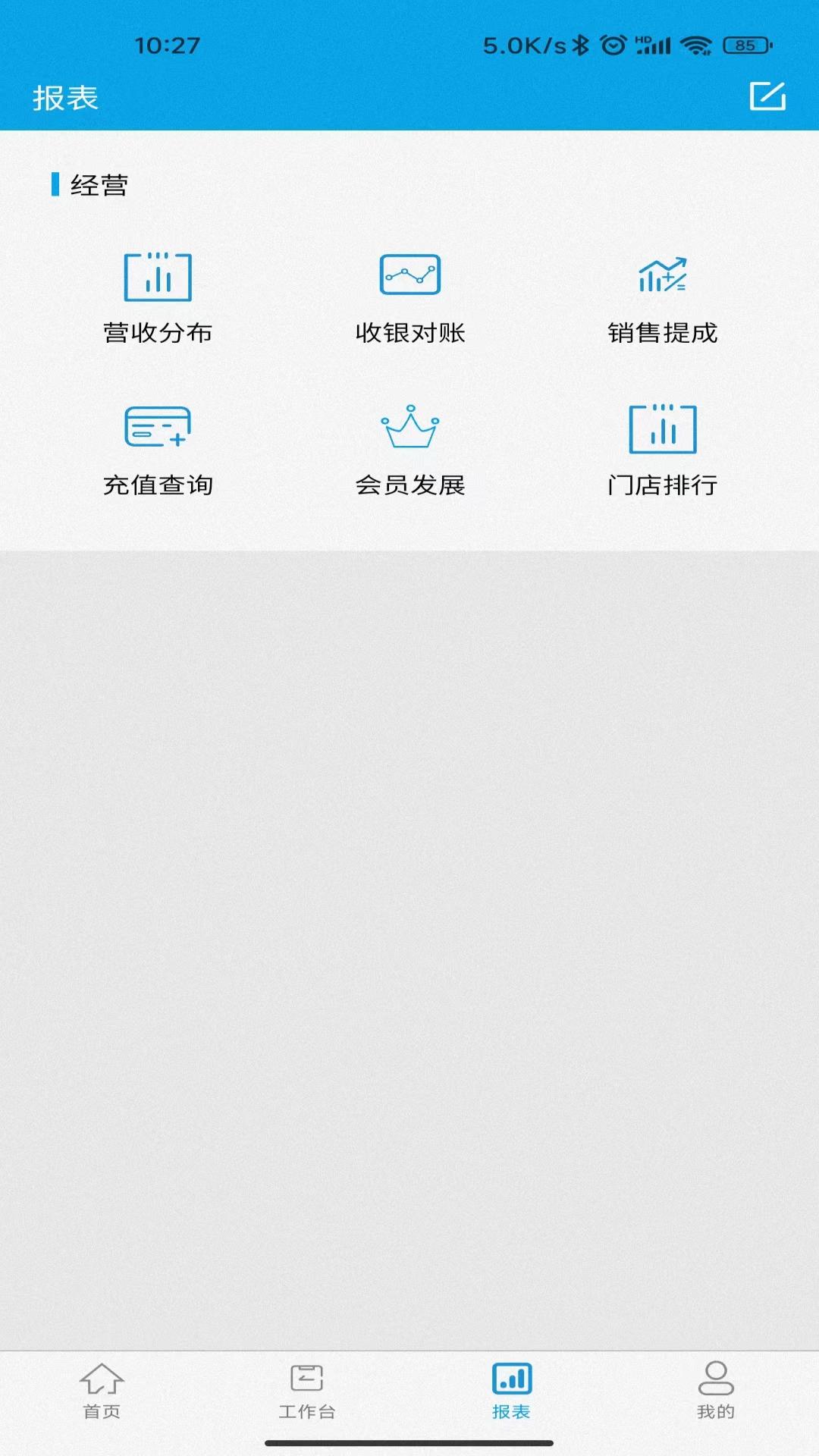Select the 销售提成 sales commission report icon

[662, 276]
